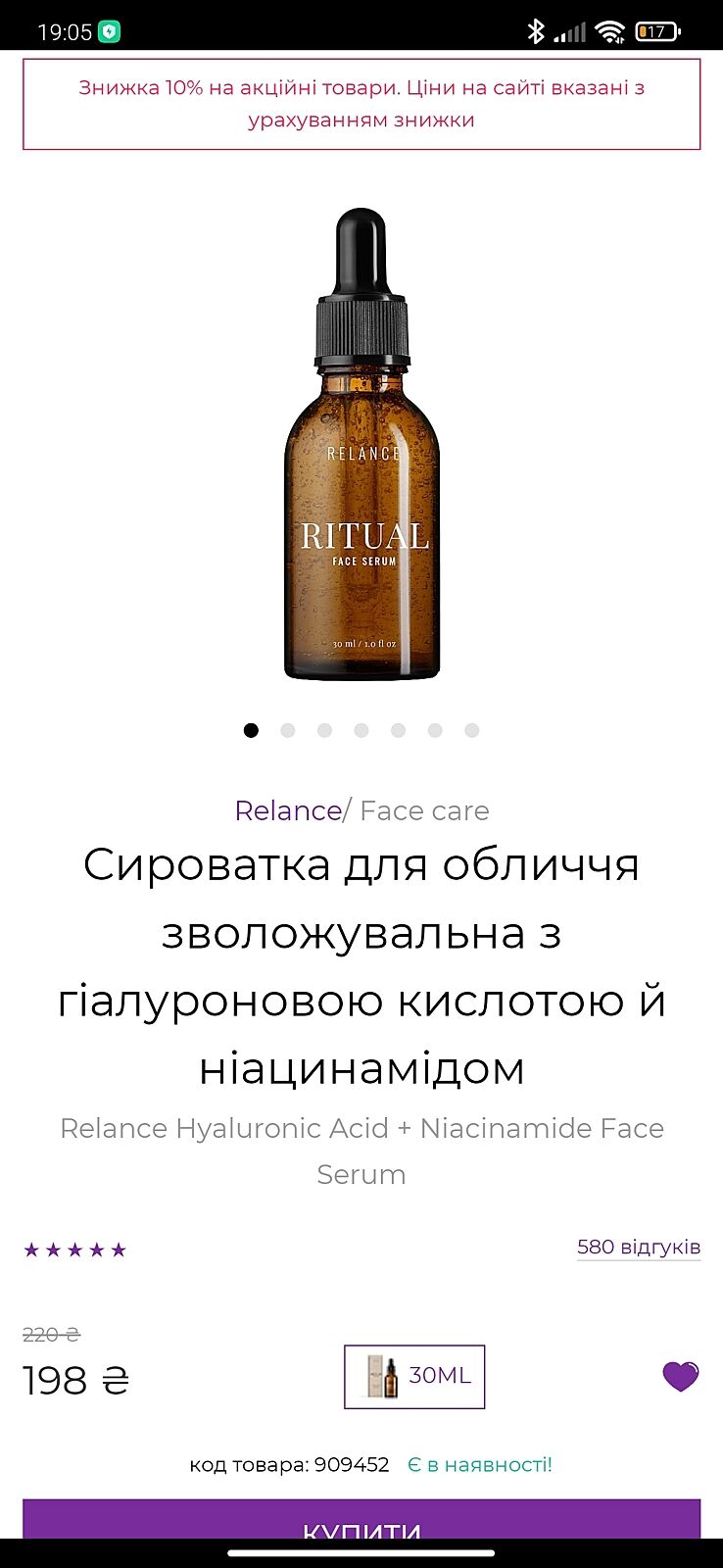Jump to the second product image dot
This screenshot has height=1568, width=723.
pos(288,730)
